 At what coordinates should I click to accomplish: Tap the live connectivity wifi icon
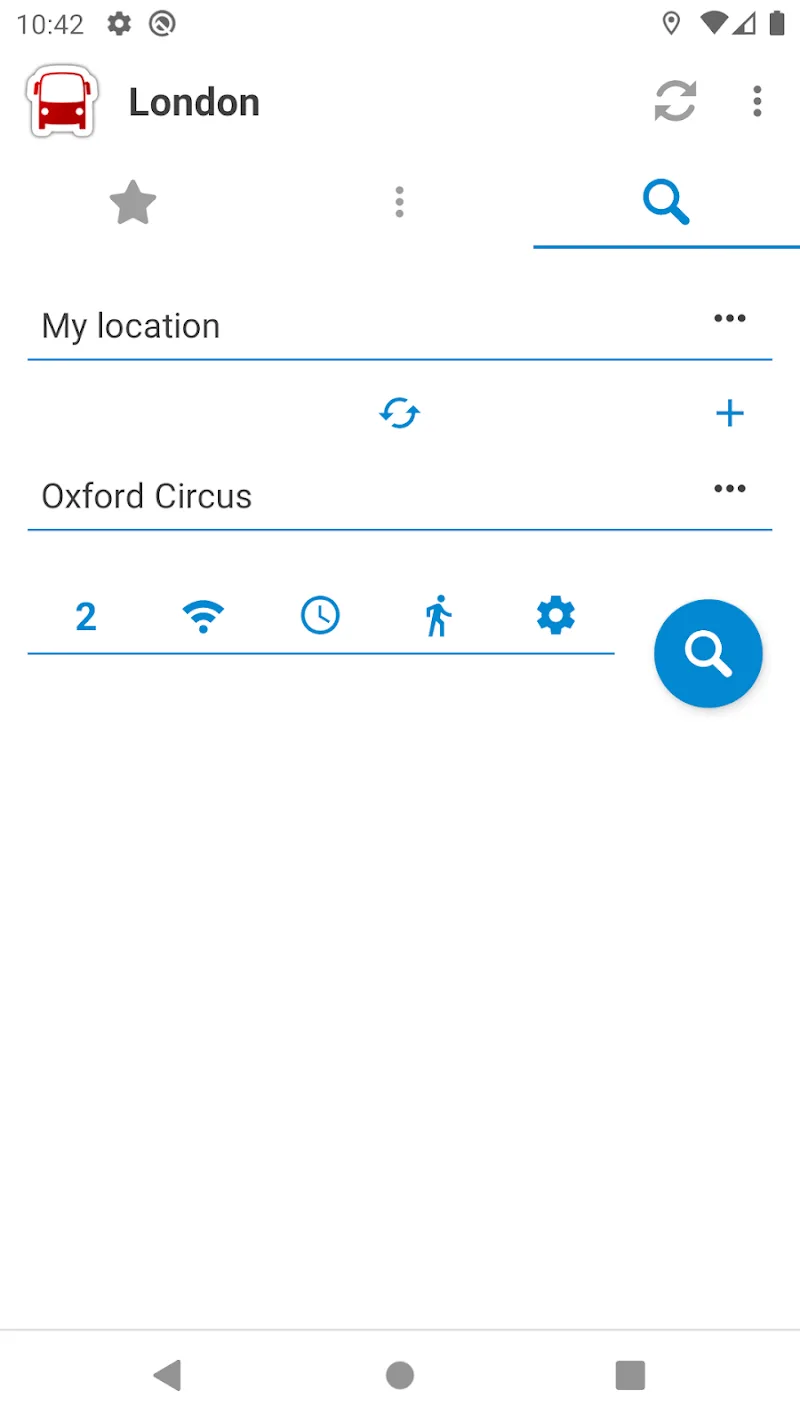click(203, 615)
